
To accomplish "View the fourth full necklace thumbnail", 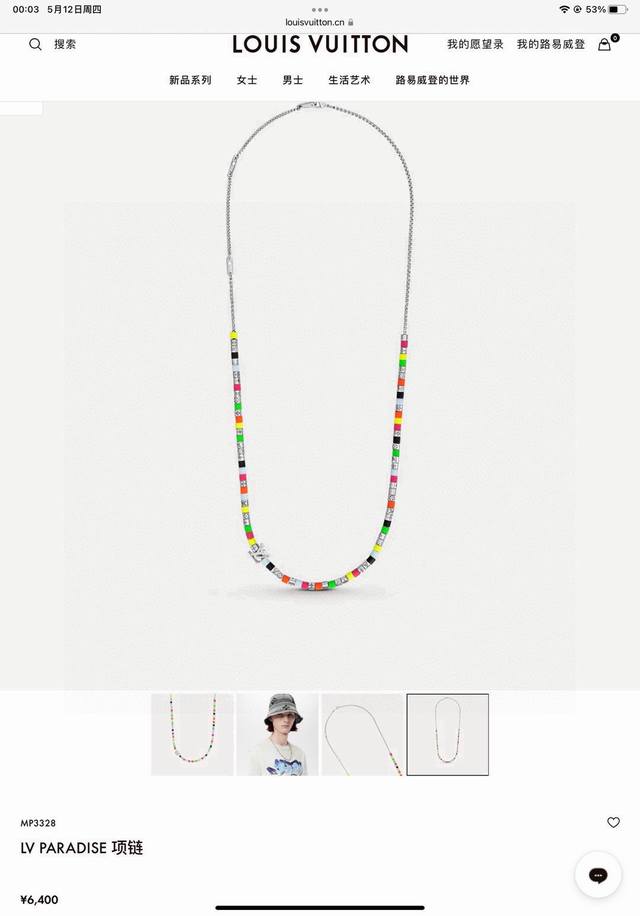I will pos(447,734).
